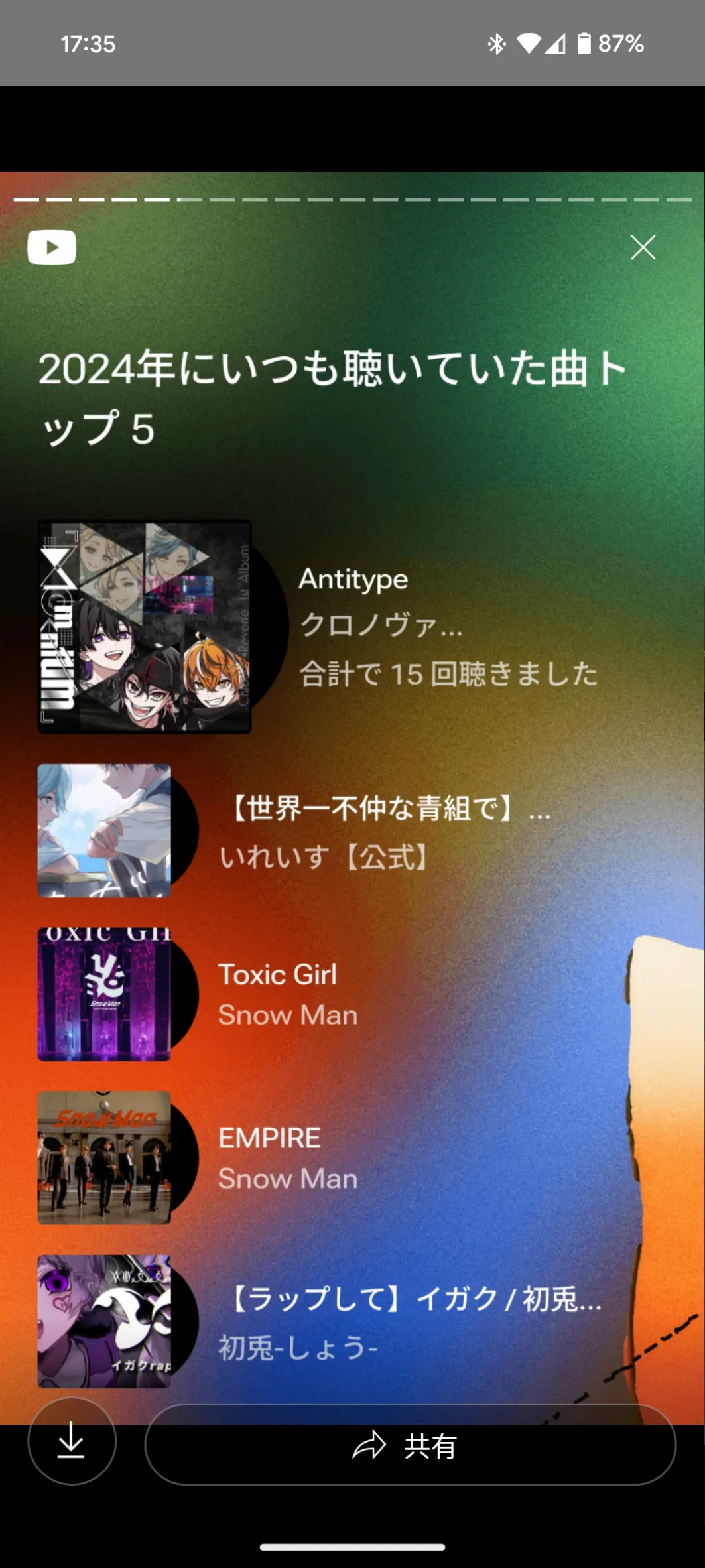Close the 2024 recap story

tap(643, 248)
